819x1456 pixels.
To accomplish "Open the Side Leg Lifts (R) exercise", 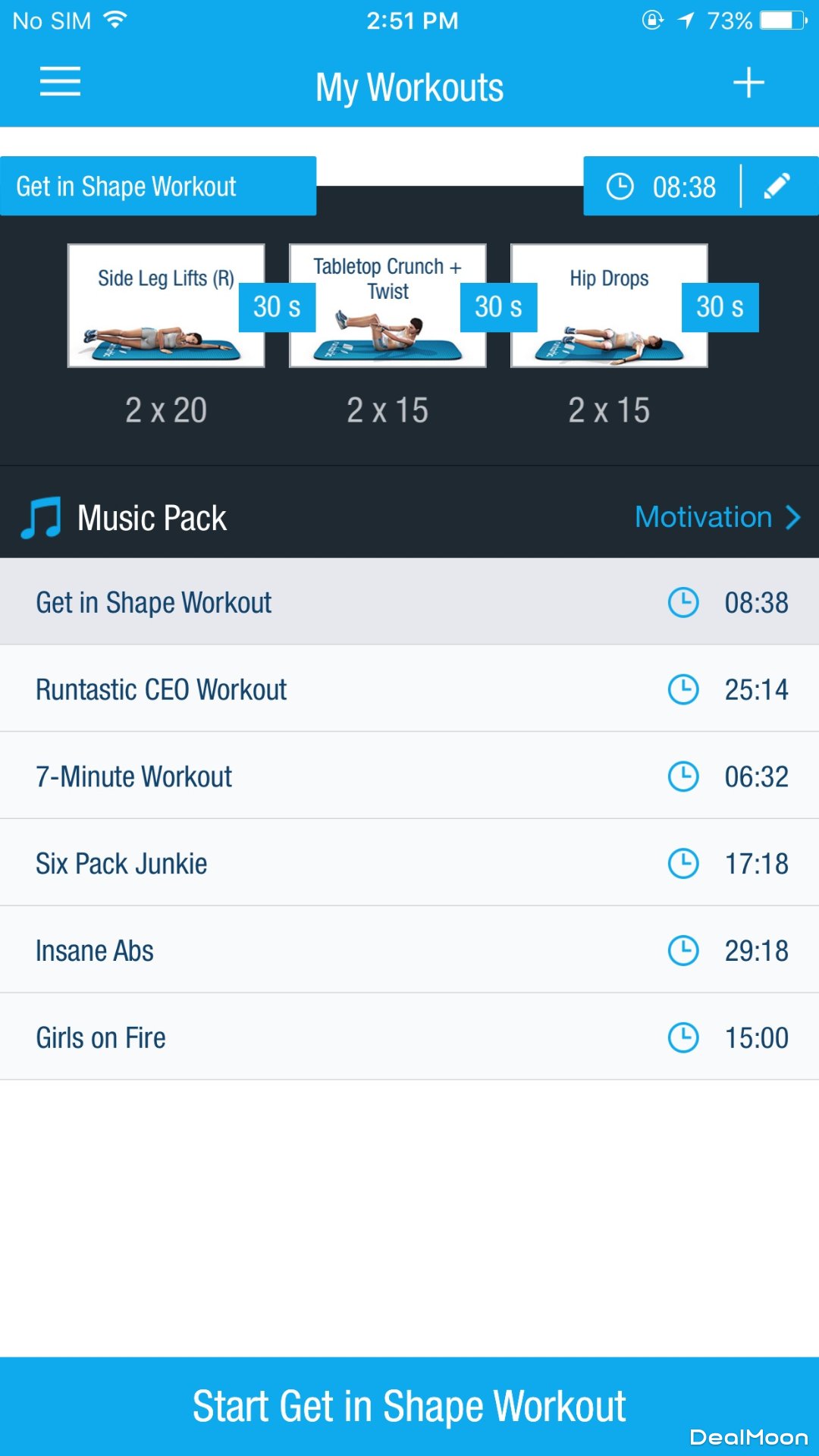I will click(166, 306).
